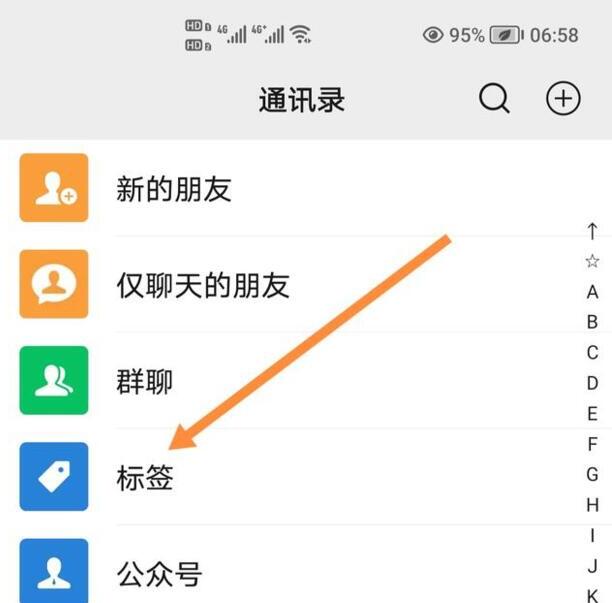This screenshot has width=612, height=603.
Task: Jump to letter A in index
Action: [x=592, y=293]
